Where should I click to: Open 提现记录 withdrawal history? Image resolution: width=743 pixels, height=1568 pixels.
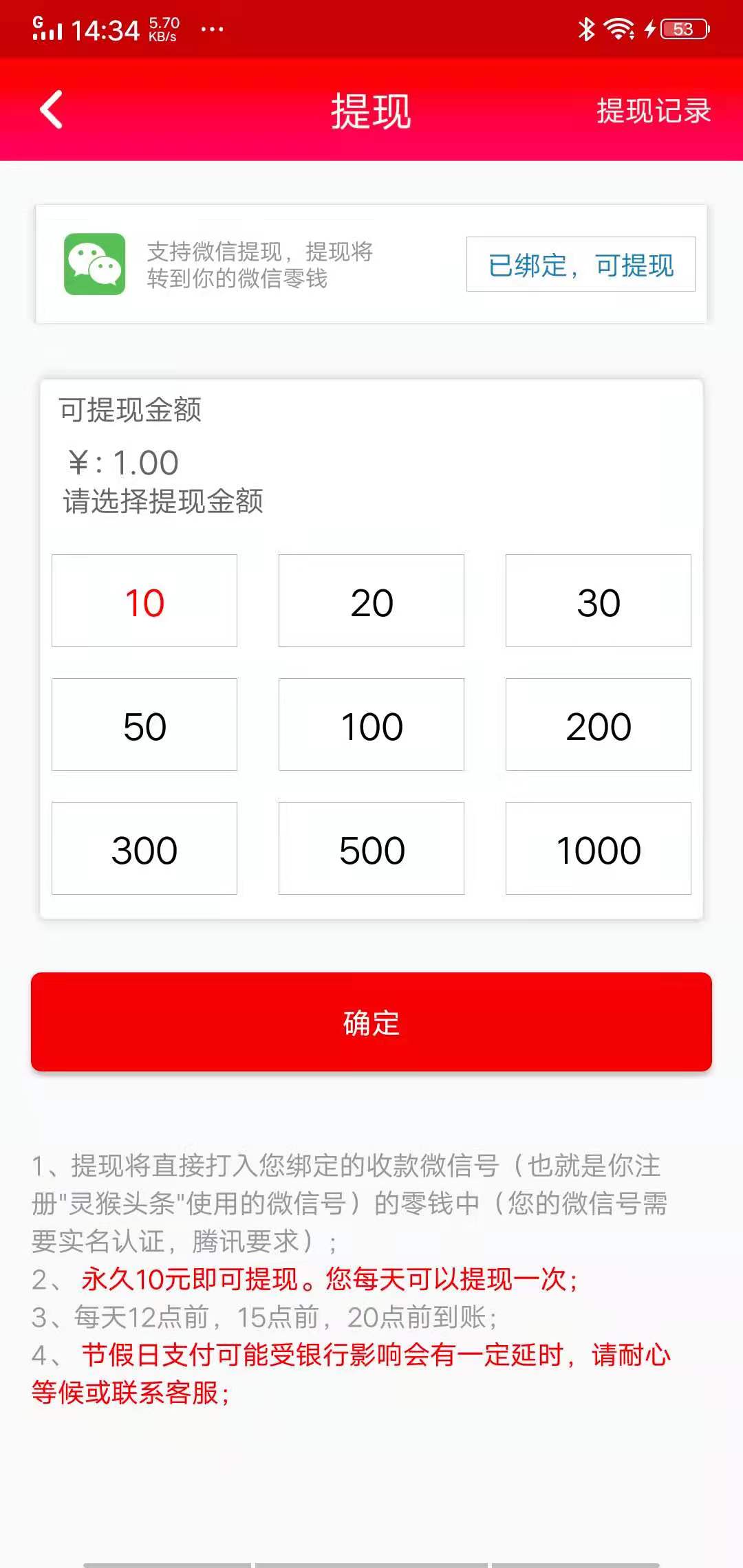click(652, 110)
